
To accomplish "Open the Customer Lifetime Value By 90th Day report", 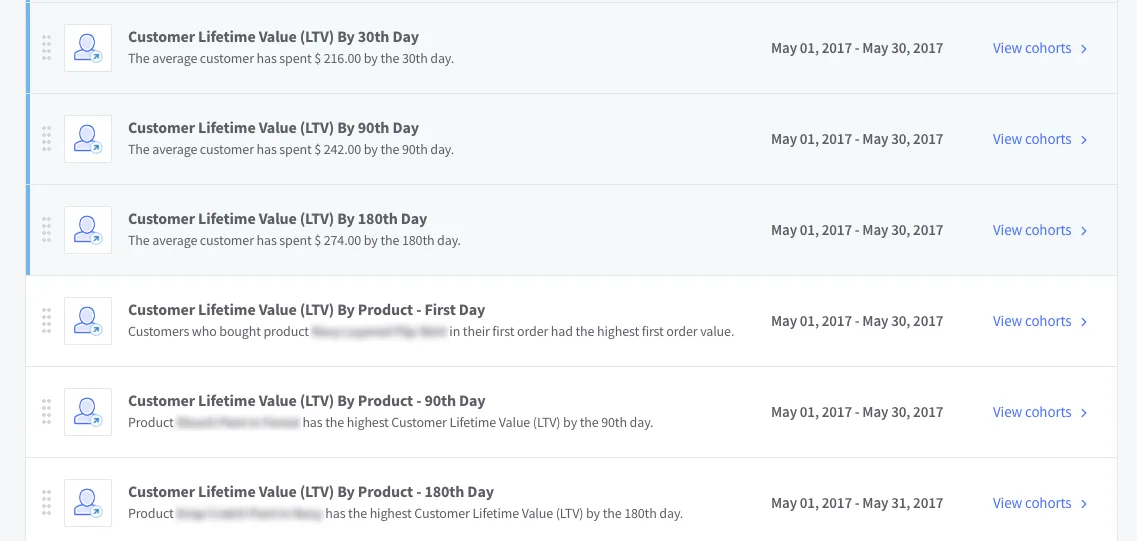I will (x=273, y=128).
